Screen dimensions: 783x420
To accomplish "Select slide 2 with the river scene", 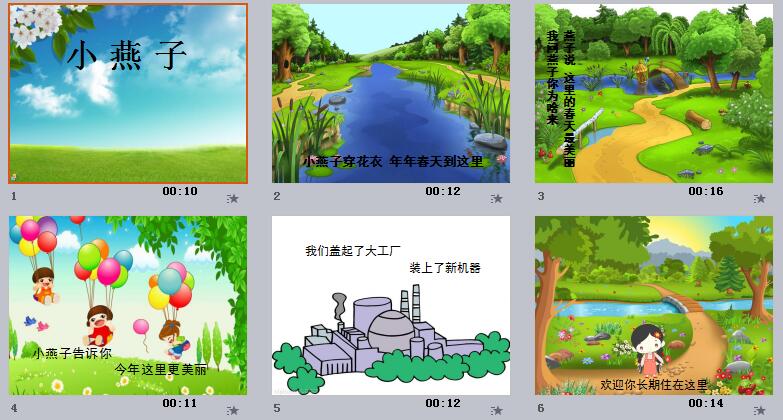I will point(391,93).
